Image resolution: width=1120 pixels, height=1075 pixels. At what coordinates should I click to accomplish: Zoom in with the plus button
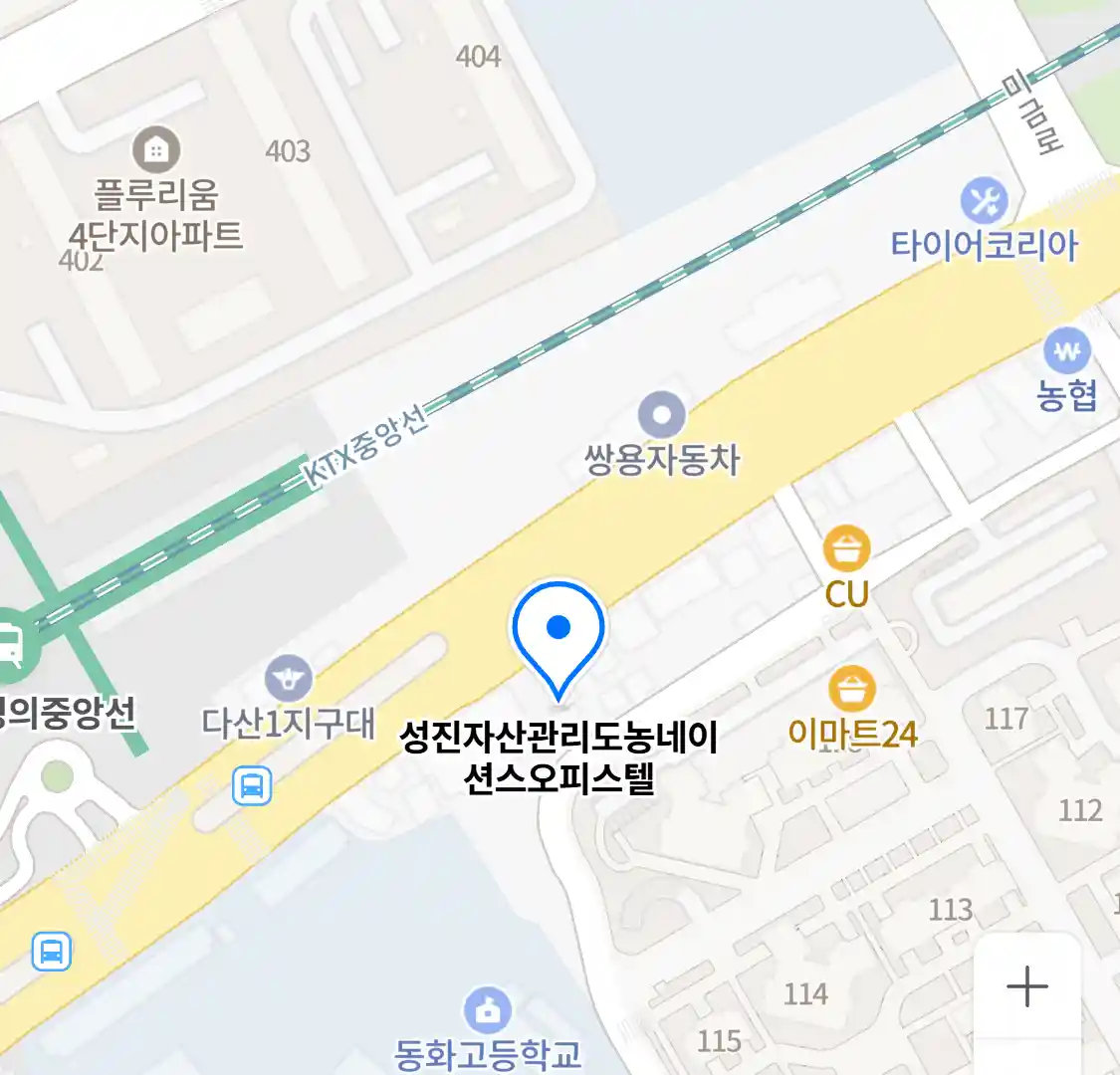pyautogui.click(x=1026, y=986)
